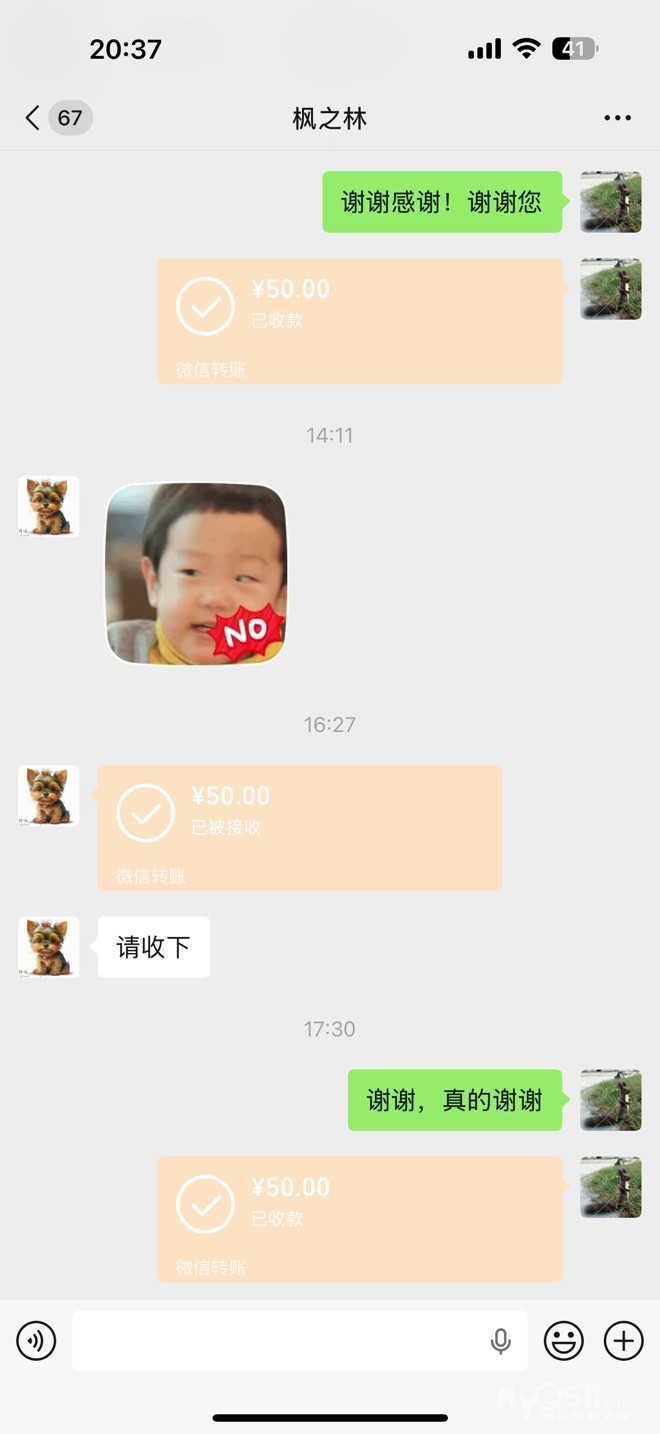Open the ¥50.00 transfer marked 已被接收
Viewport: 660px width, 1434px height.
(x=299, y=827)
